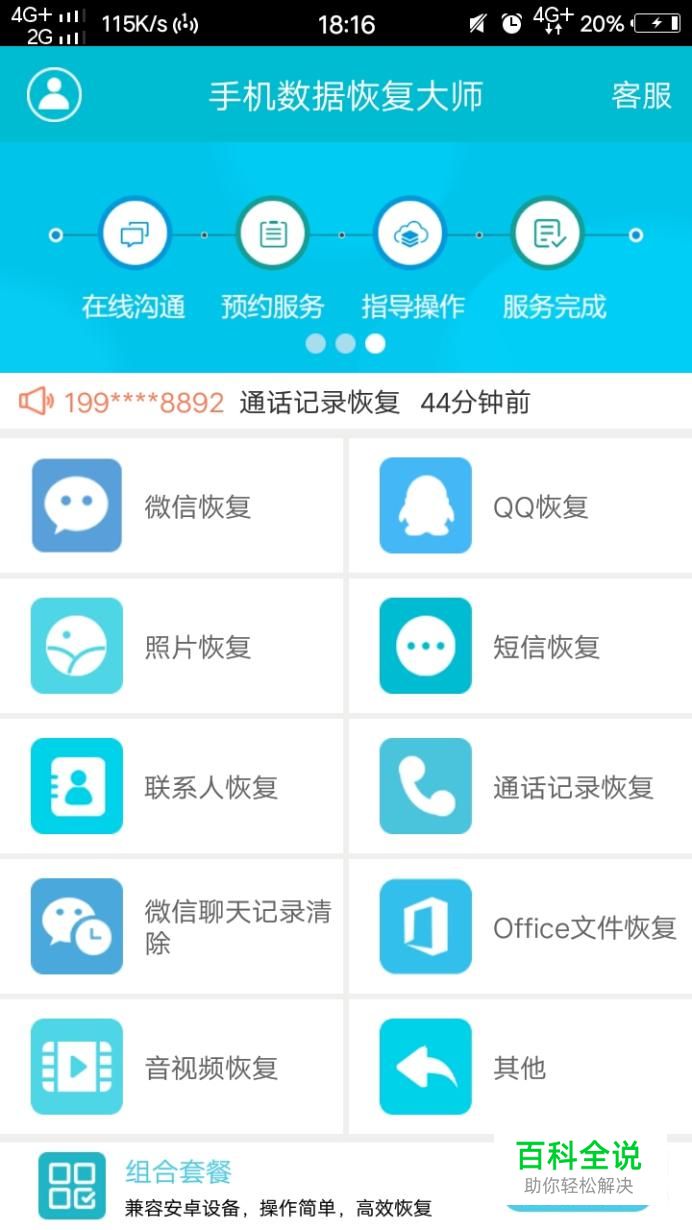Image resolution: width=692 pixels, height=1230 pixels.
Task: Contact 客服 customer service
Action: (x=641, y=96)
